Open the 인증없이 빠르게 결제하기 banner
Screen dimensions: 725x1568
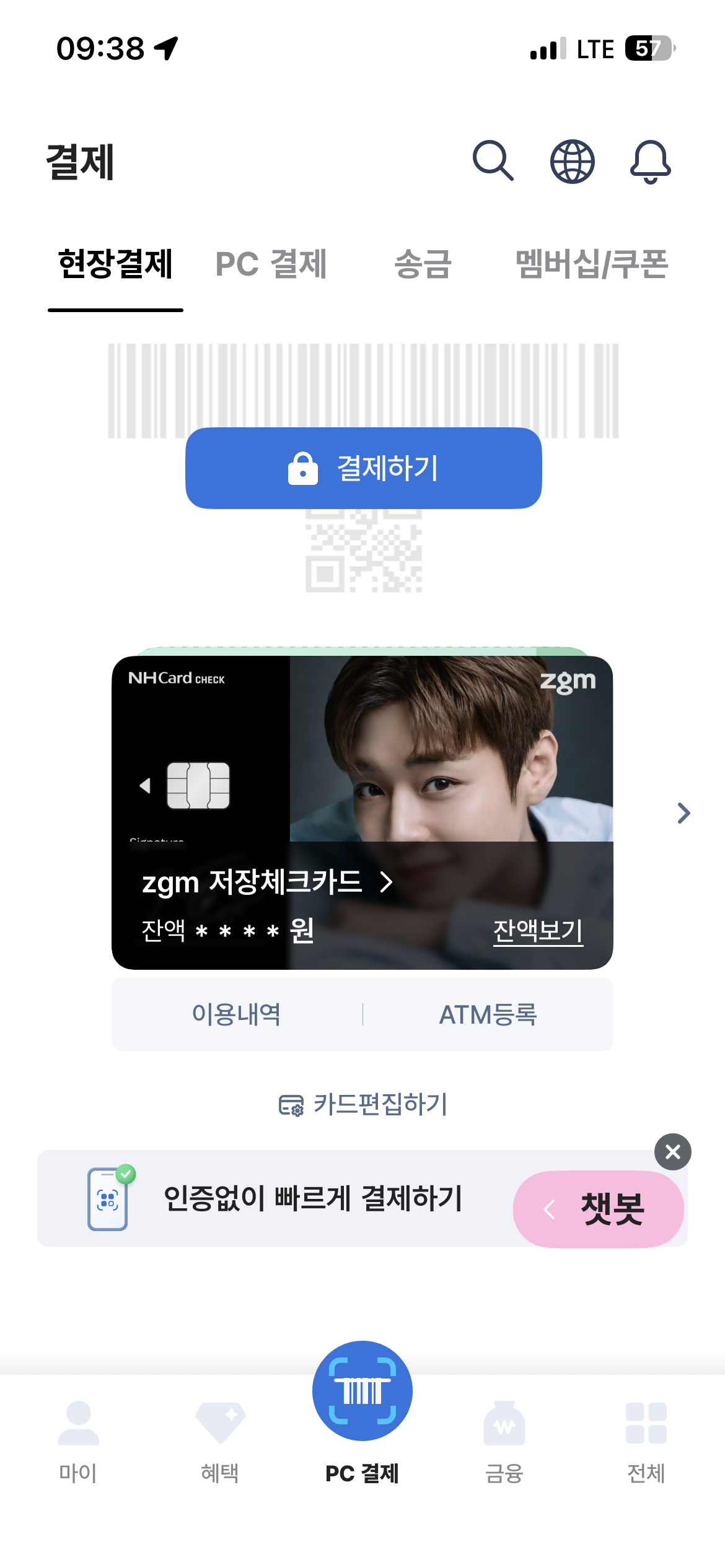[x=313, y=1198]
